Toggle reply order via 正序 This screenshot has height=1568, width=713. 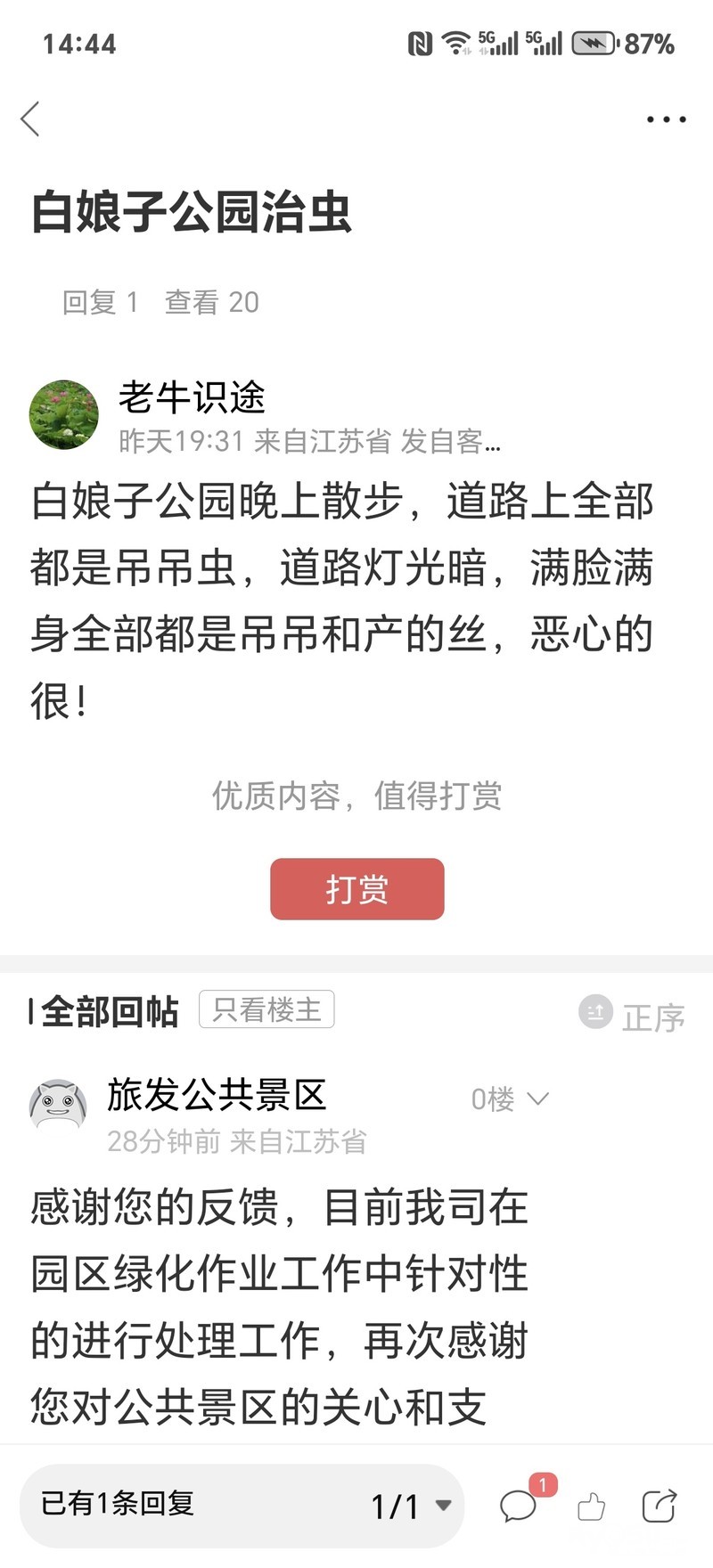click(633, 1015)
